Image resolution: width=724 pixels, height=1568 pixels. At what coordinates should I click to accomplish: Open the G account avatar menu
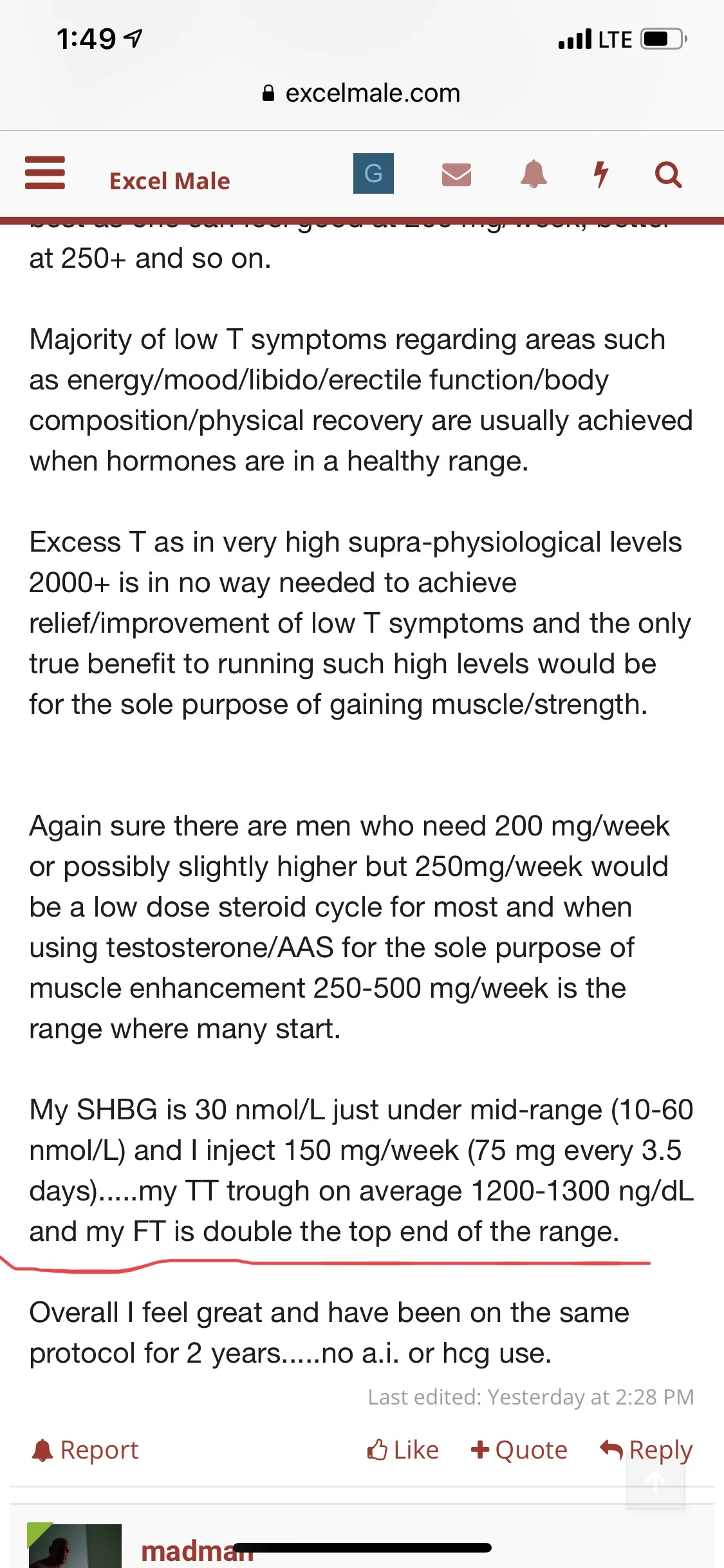(373, 173)
